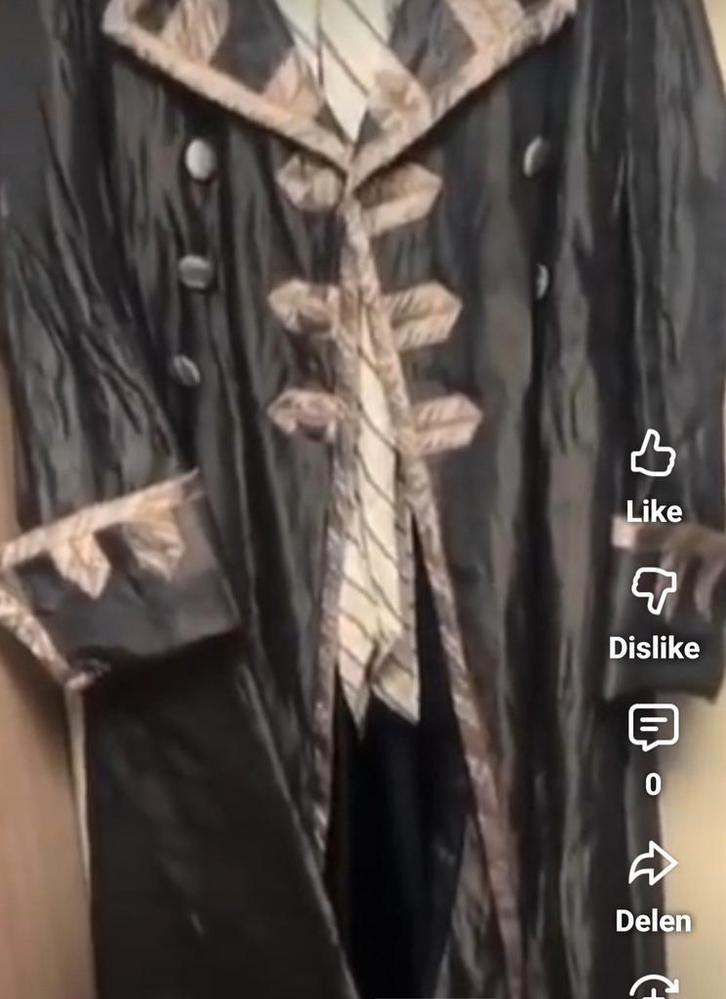Open sharing options with the Delen arrow
726x999 pixels.
click(655, 861)
